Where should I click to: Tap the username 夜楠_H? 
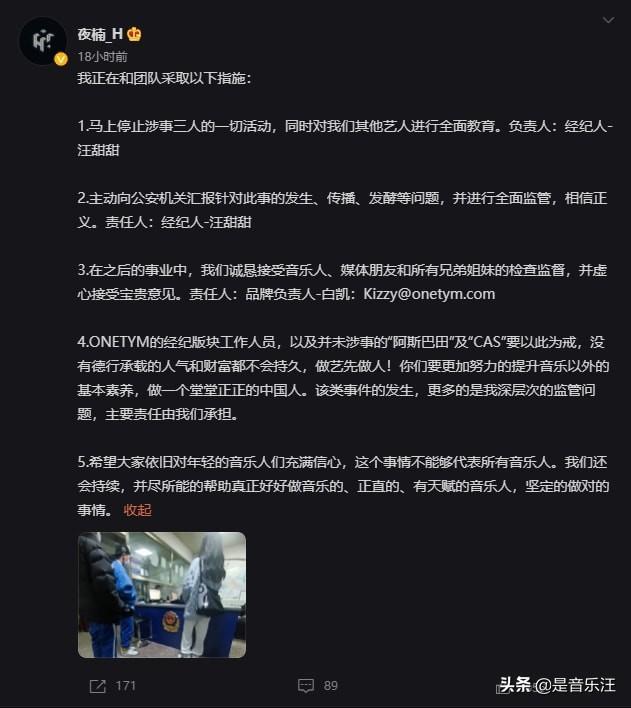point(100,33)
